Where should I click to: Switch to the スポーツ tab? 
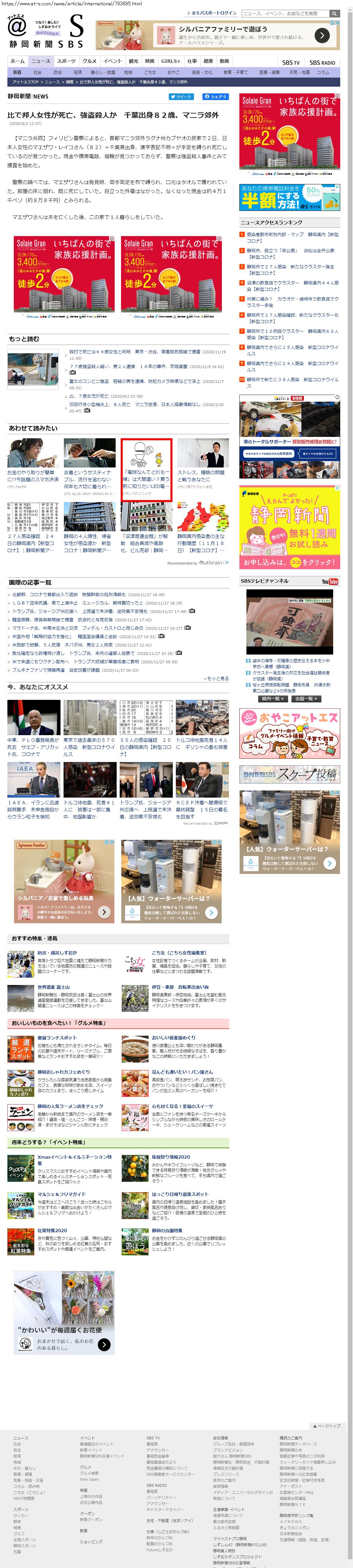click(66, 61)
